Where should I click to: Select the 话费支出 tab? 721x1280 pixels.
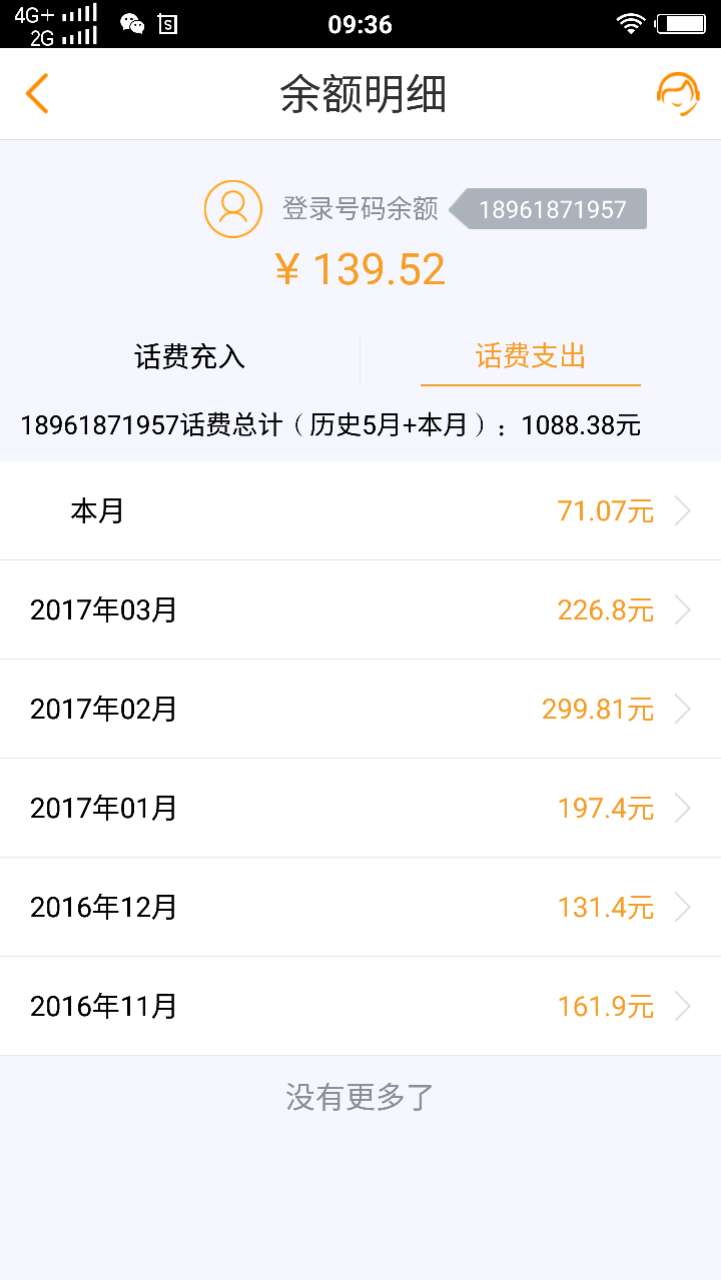coord(530,357)
